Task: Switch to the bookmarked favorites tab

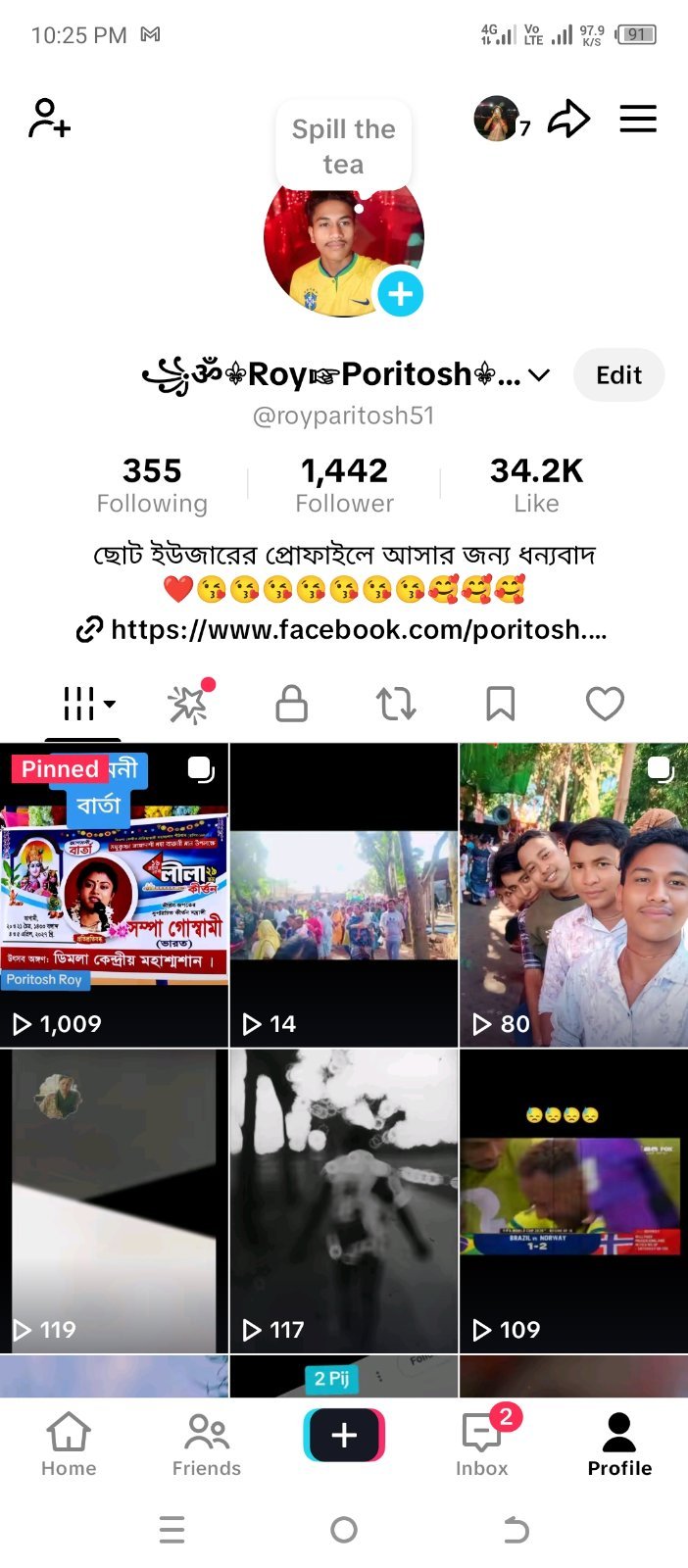Action: click(x=501, y=704)
